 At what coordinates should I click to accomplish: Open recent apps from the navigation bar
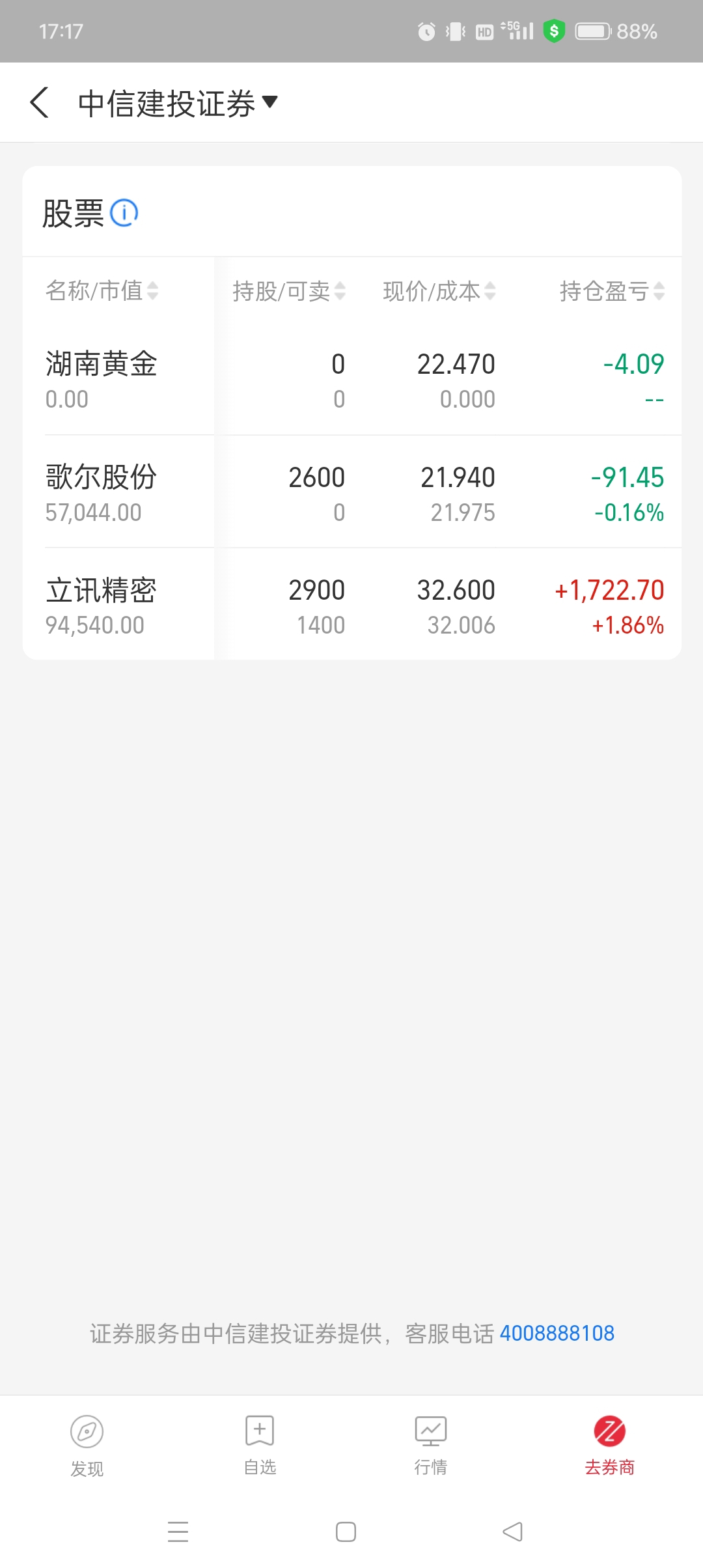point(178,1532)
